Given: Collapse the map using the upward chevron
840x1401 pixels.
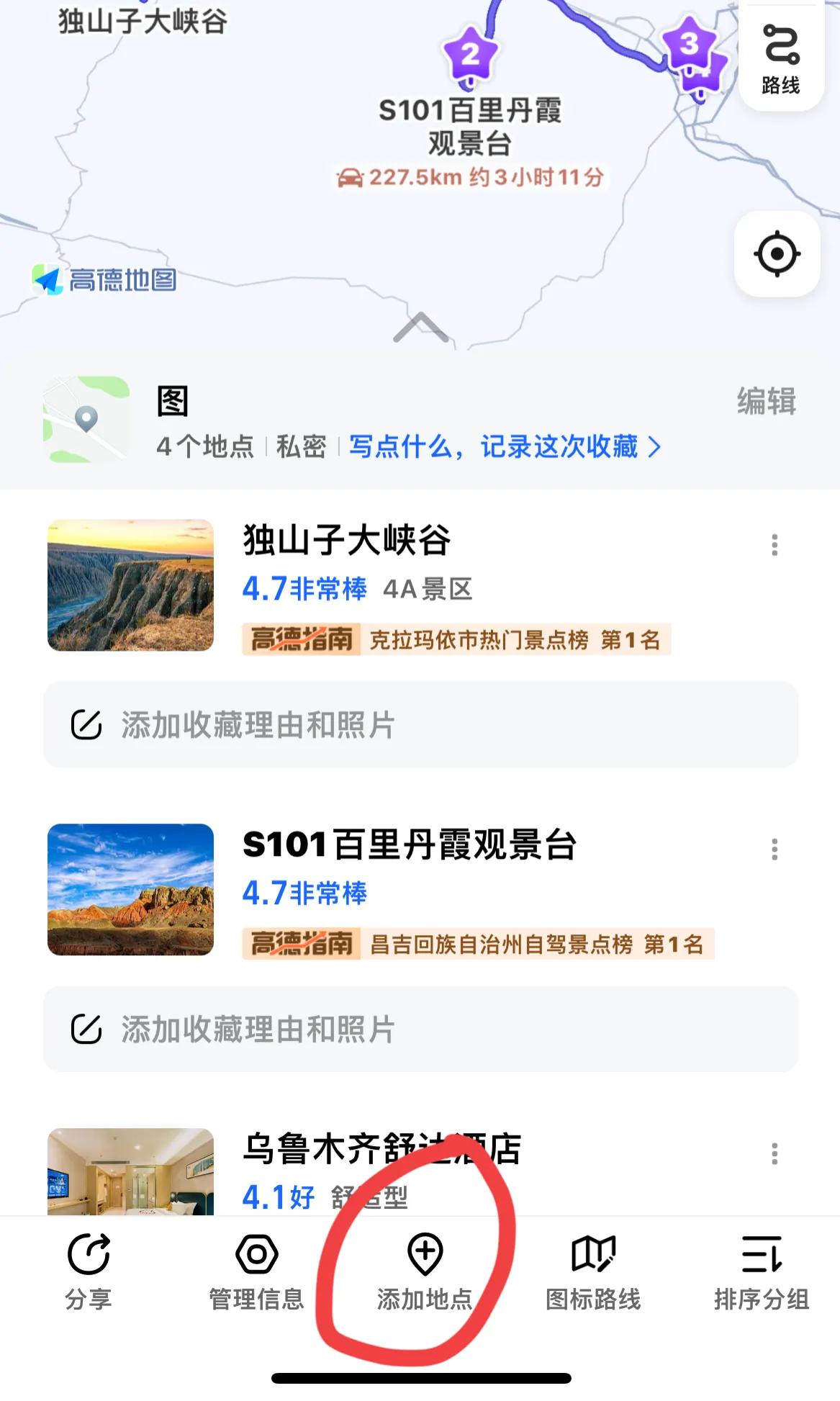Looking at the screenshot, I should 420,328.
